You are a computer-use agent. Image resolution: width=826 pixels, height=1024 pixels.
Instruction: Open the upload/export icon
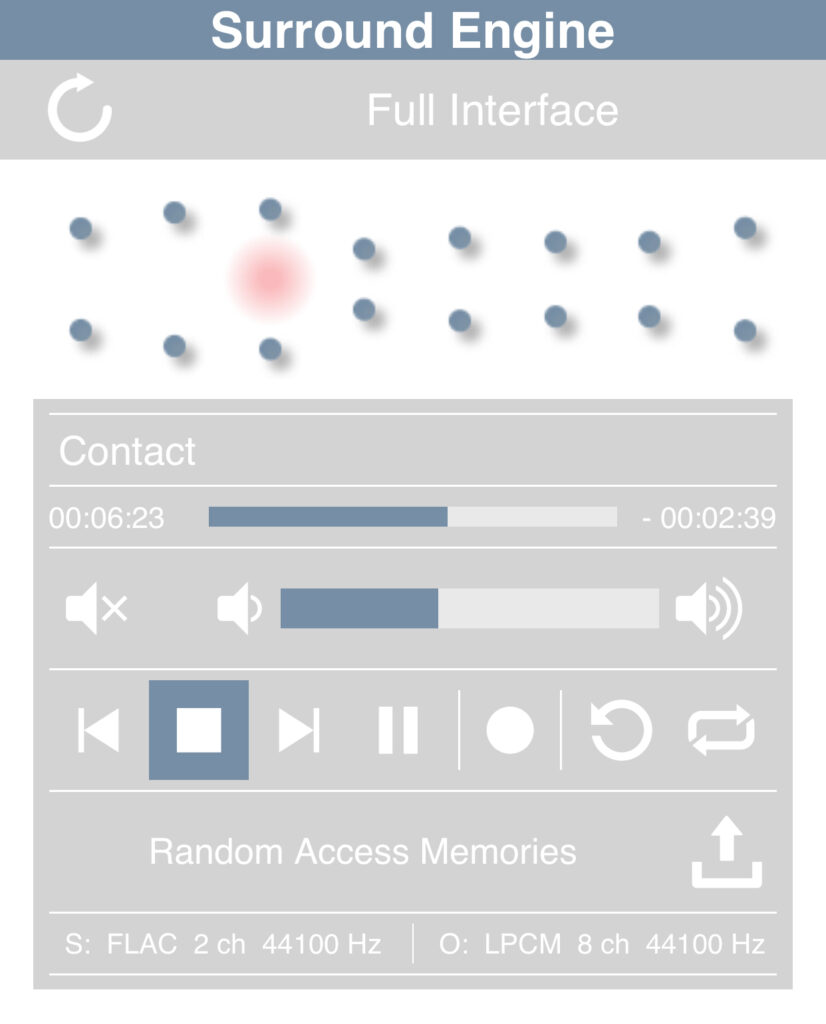pyautogui.click(x=727, y=852)
